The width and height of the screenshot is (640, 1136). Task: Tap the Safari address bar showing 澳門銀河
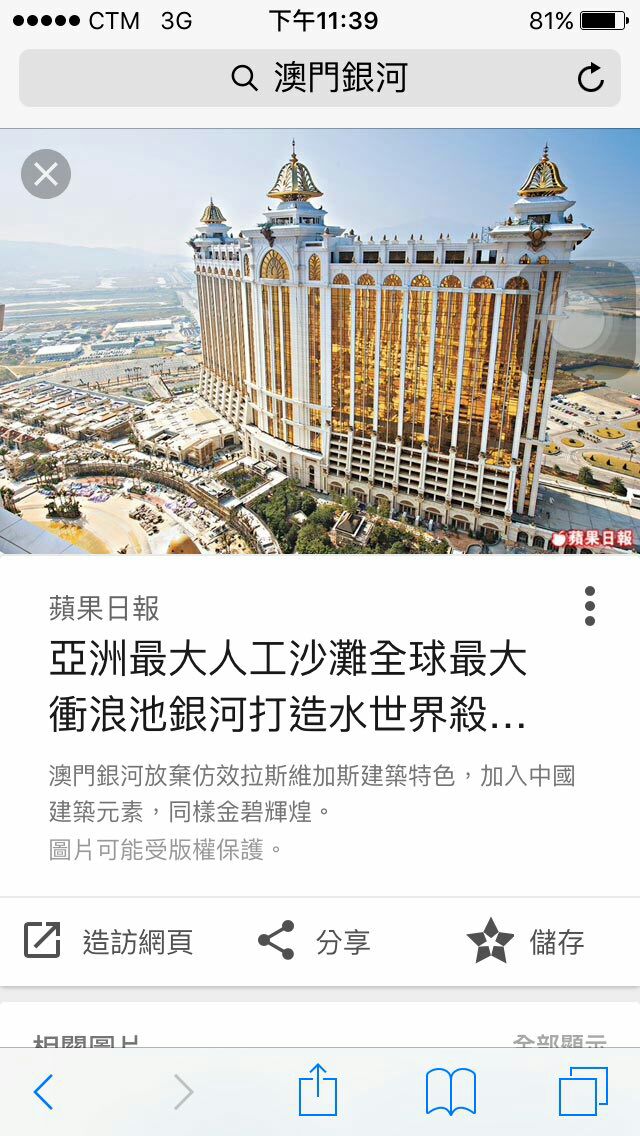coord(318,78)
